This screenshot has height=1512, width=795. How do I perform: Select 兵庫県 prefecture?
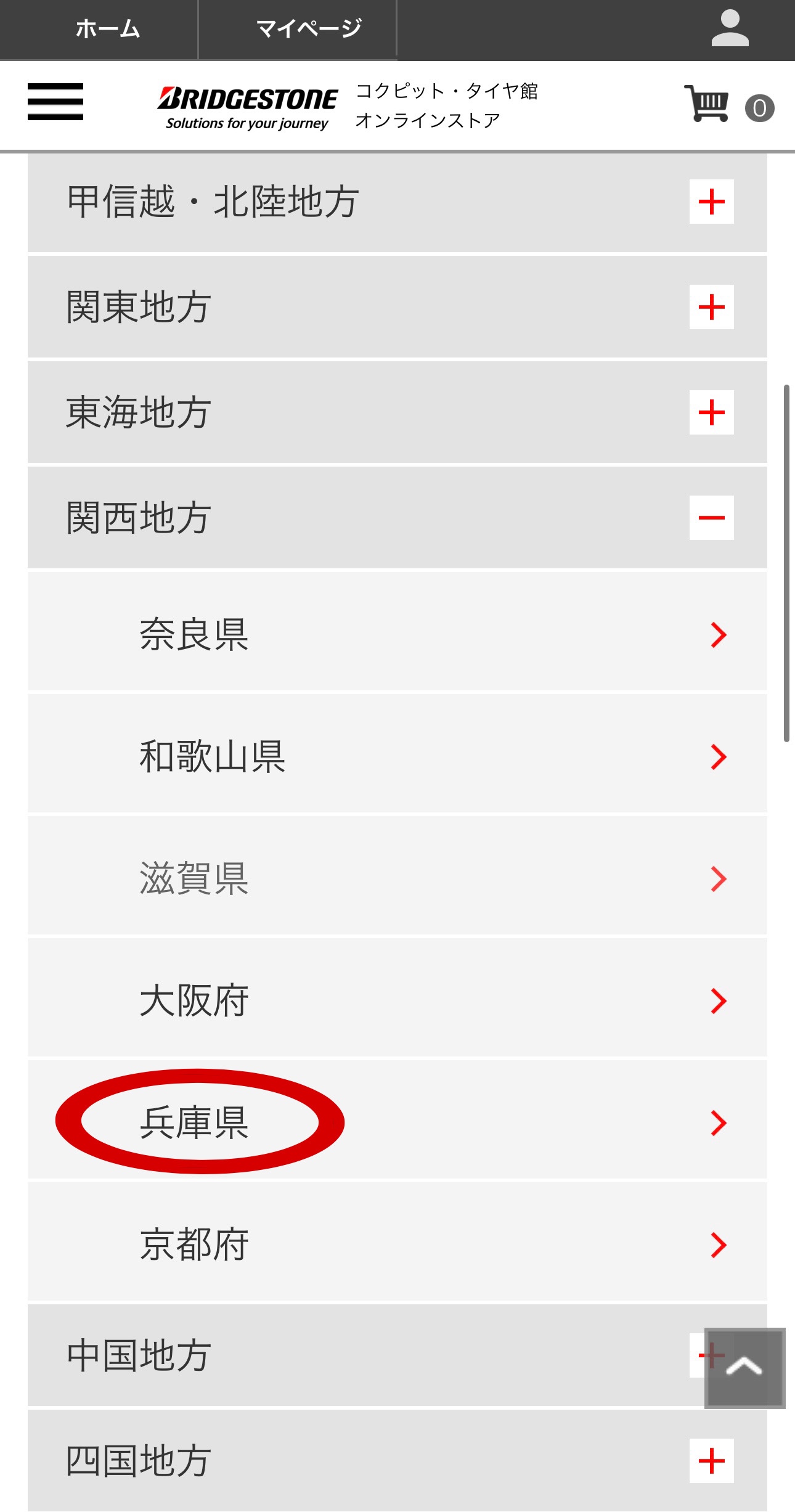(x=397, y=1121)
